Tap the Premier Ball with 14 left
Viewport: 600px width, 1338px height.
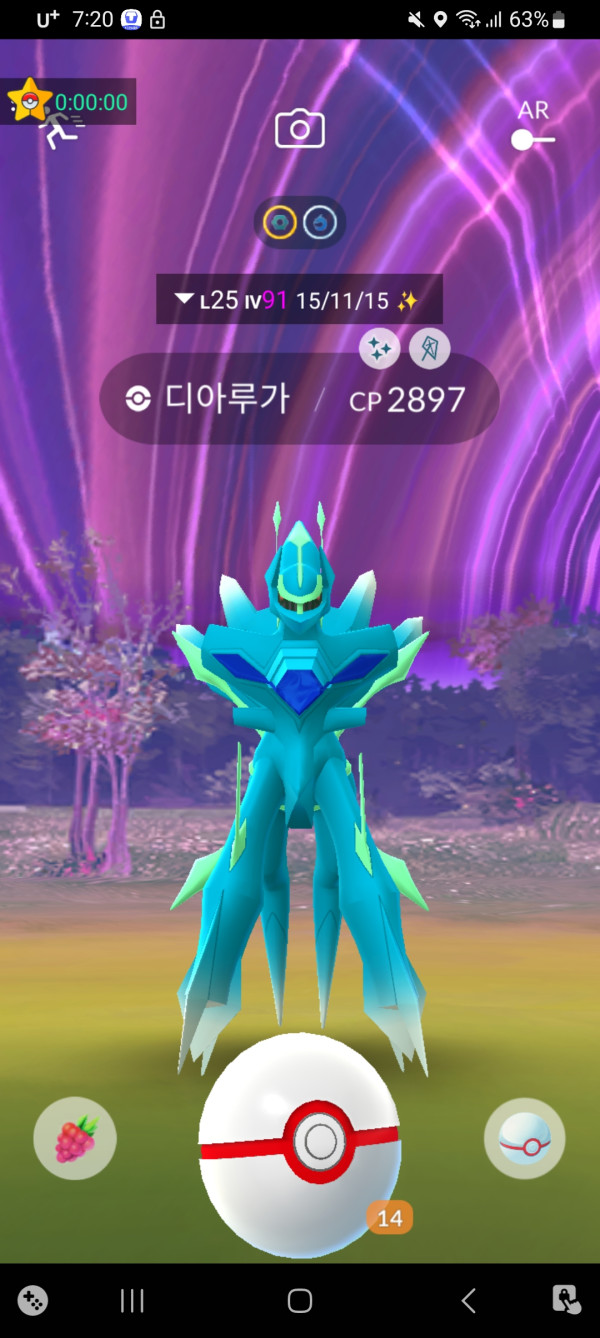(x=300, y=1142)
